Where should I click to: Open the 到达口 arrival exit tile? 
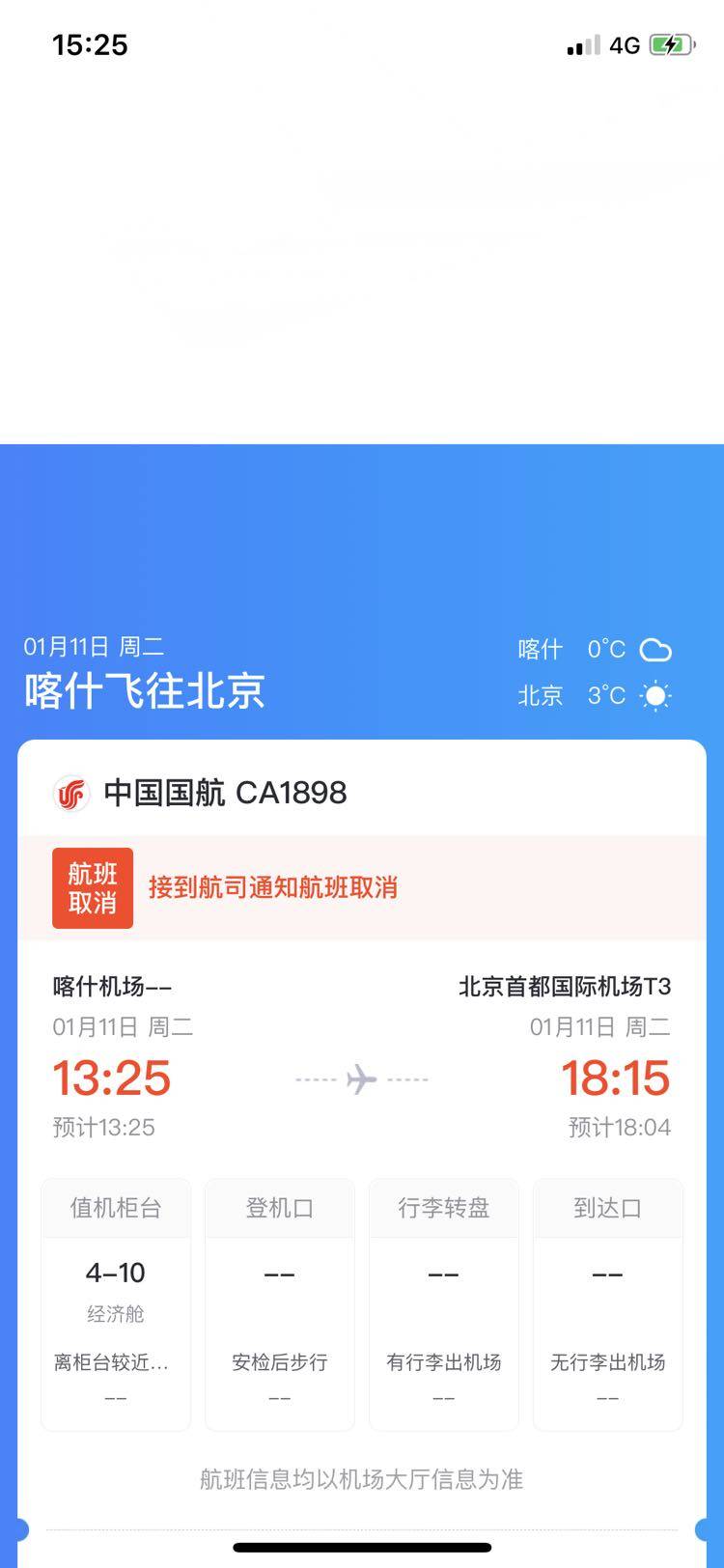[608, 1303]
